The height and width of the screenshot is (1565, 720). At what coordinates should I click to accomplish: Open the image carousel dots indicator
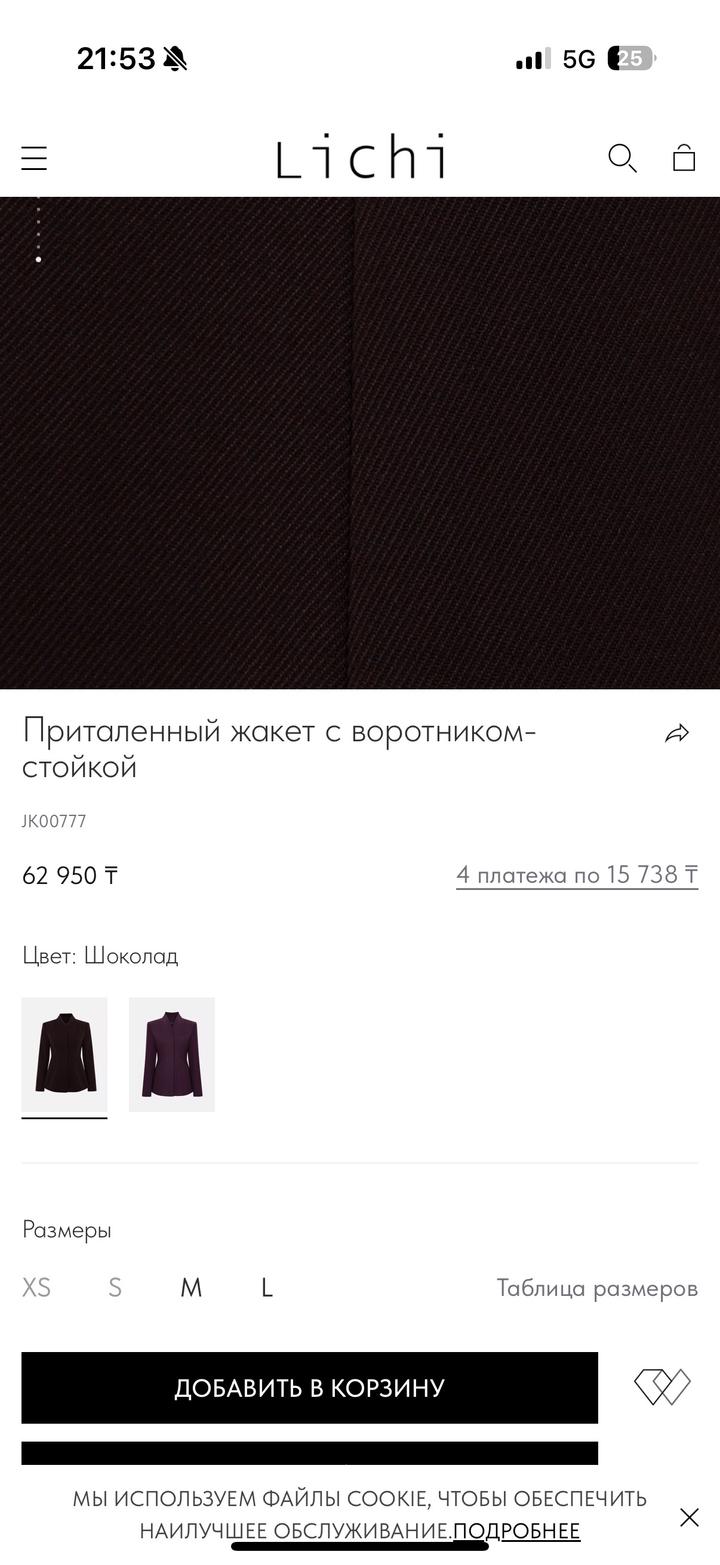pos(39,231)
